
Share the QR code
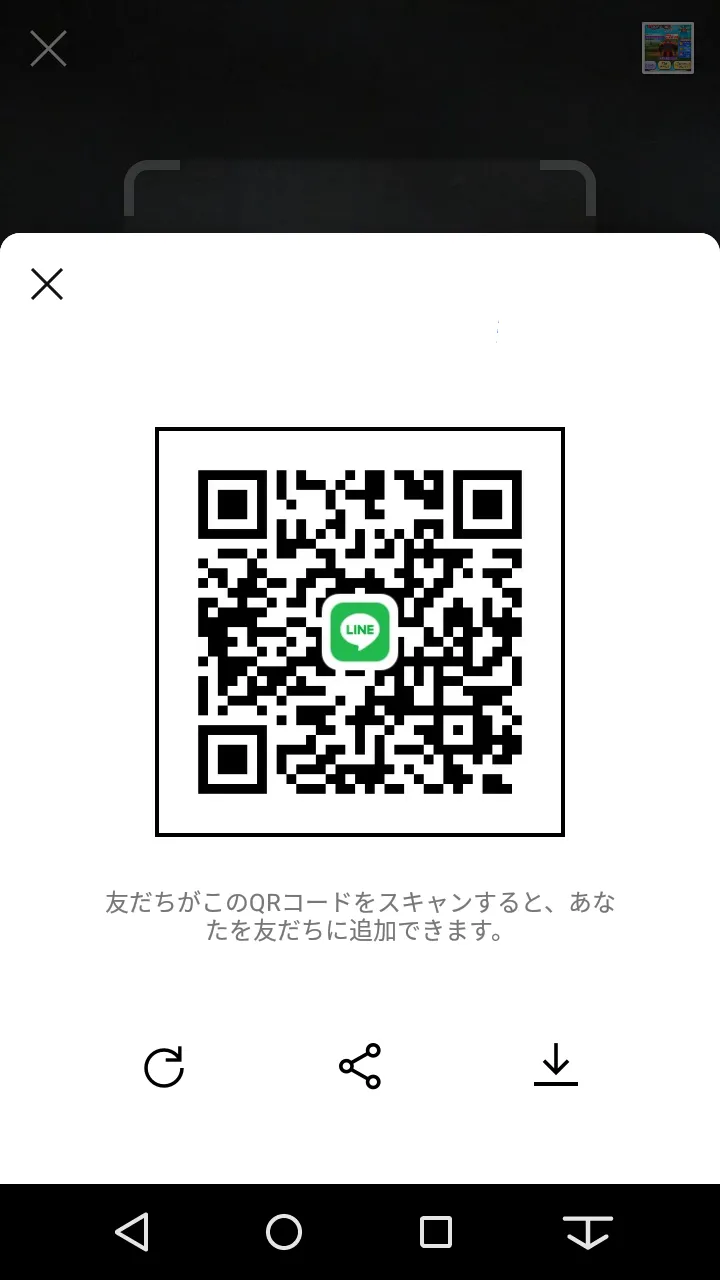(x=360, y=1066)
